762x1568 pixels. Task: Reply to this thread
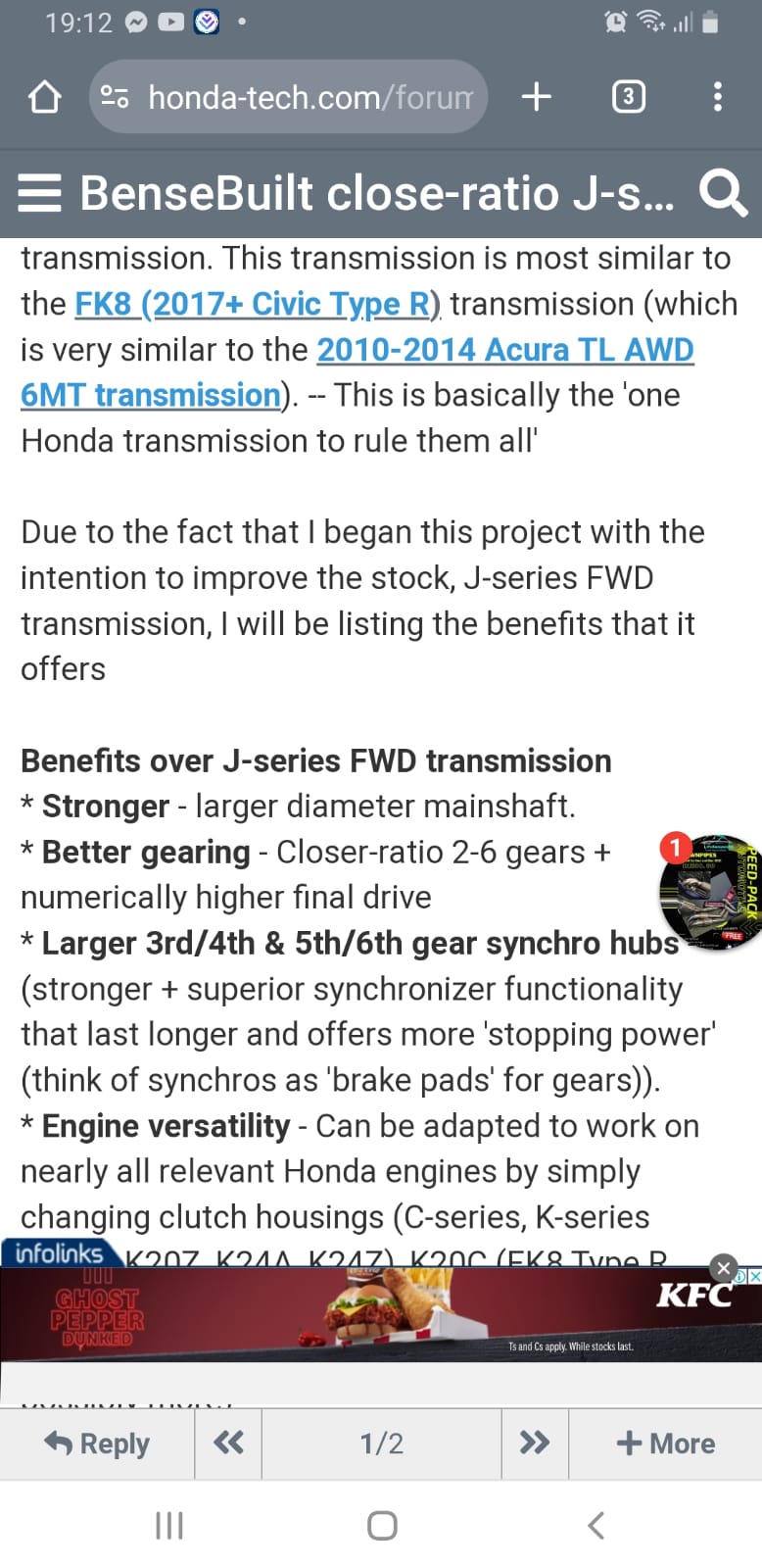click(x=97, y=1444)
